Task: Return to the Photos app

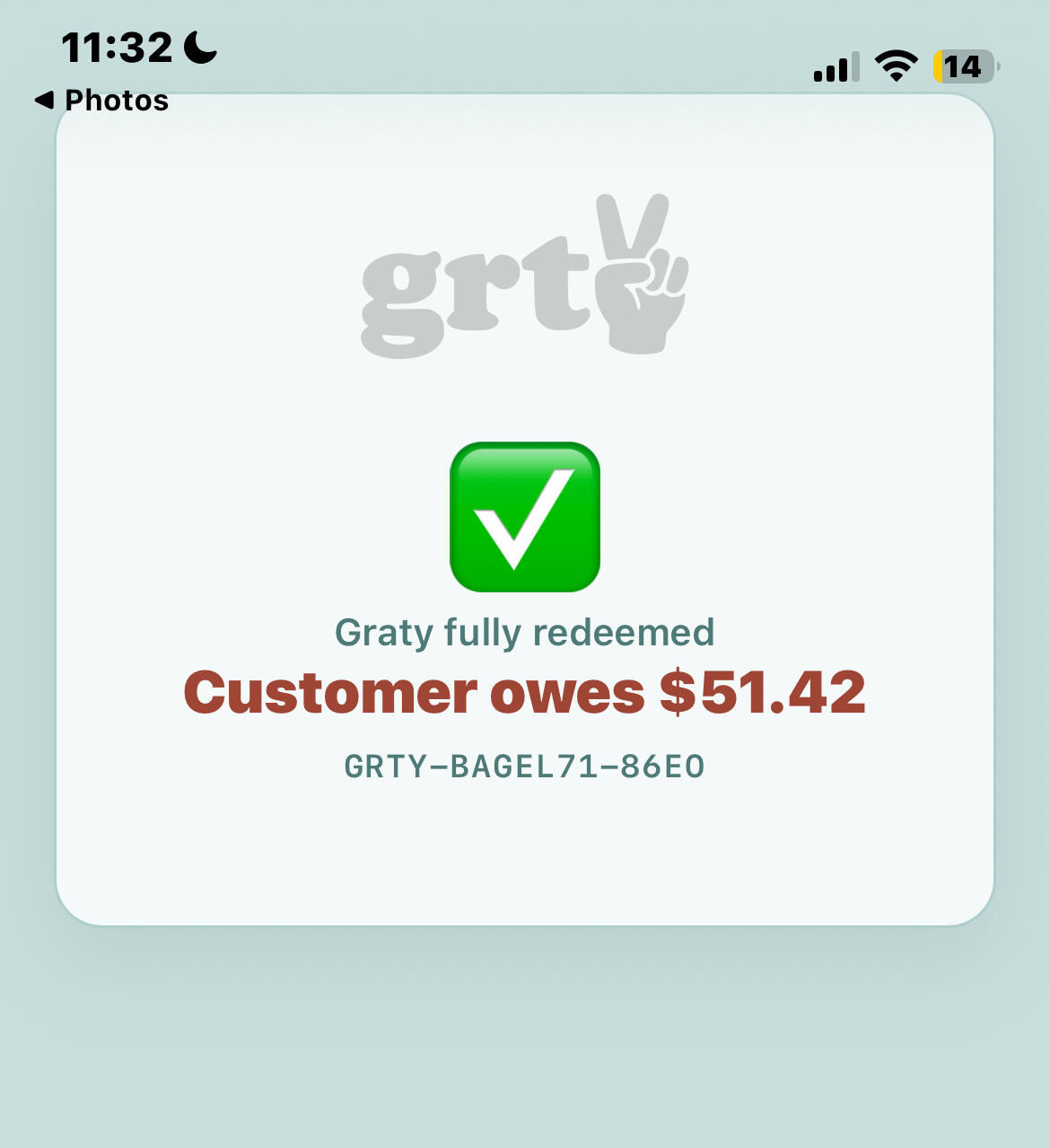Action: tap(101, 101)
